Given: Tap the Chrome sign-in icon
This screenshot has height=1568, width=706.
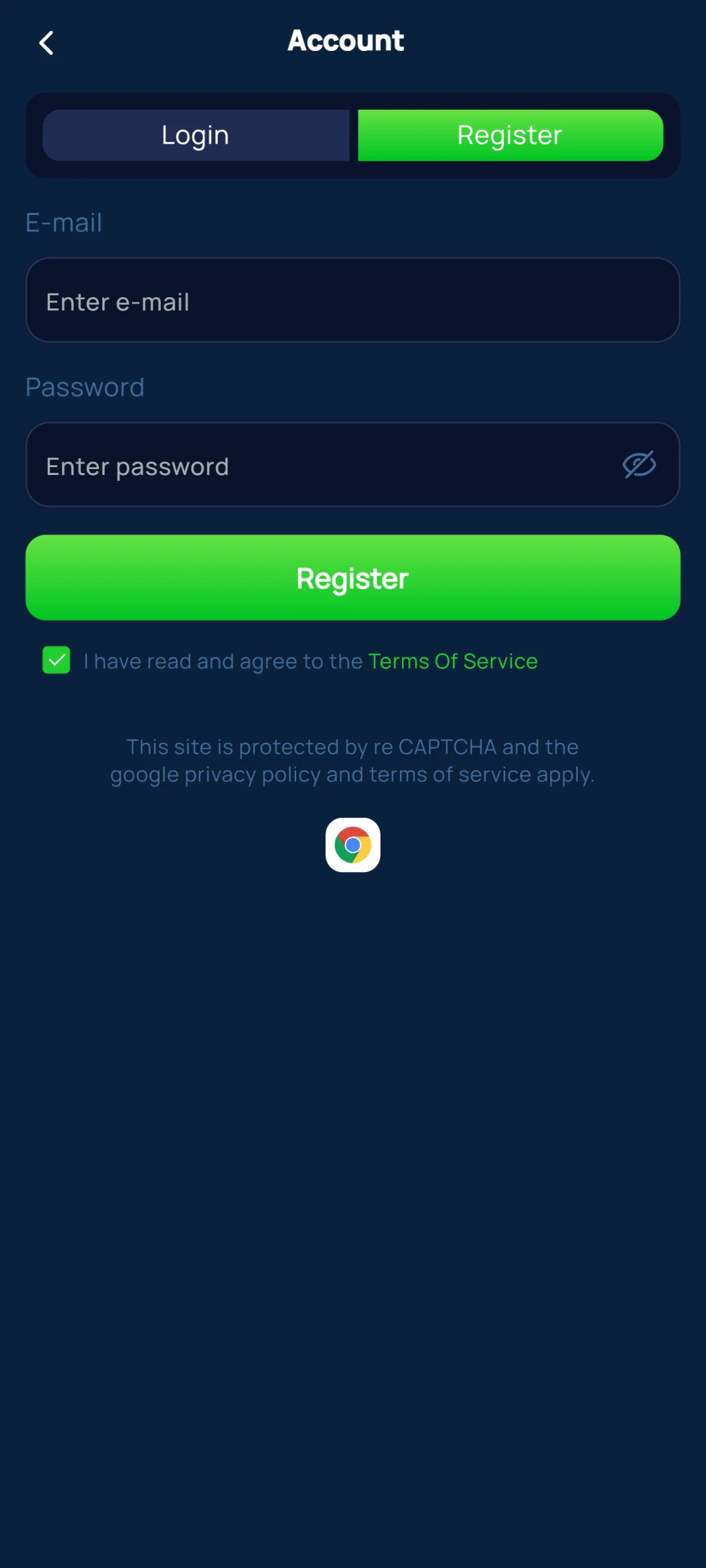Looking at the screenshot, I should 353,845.
